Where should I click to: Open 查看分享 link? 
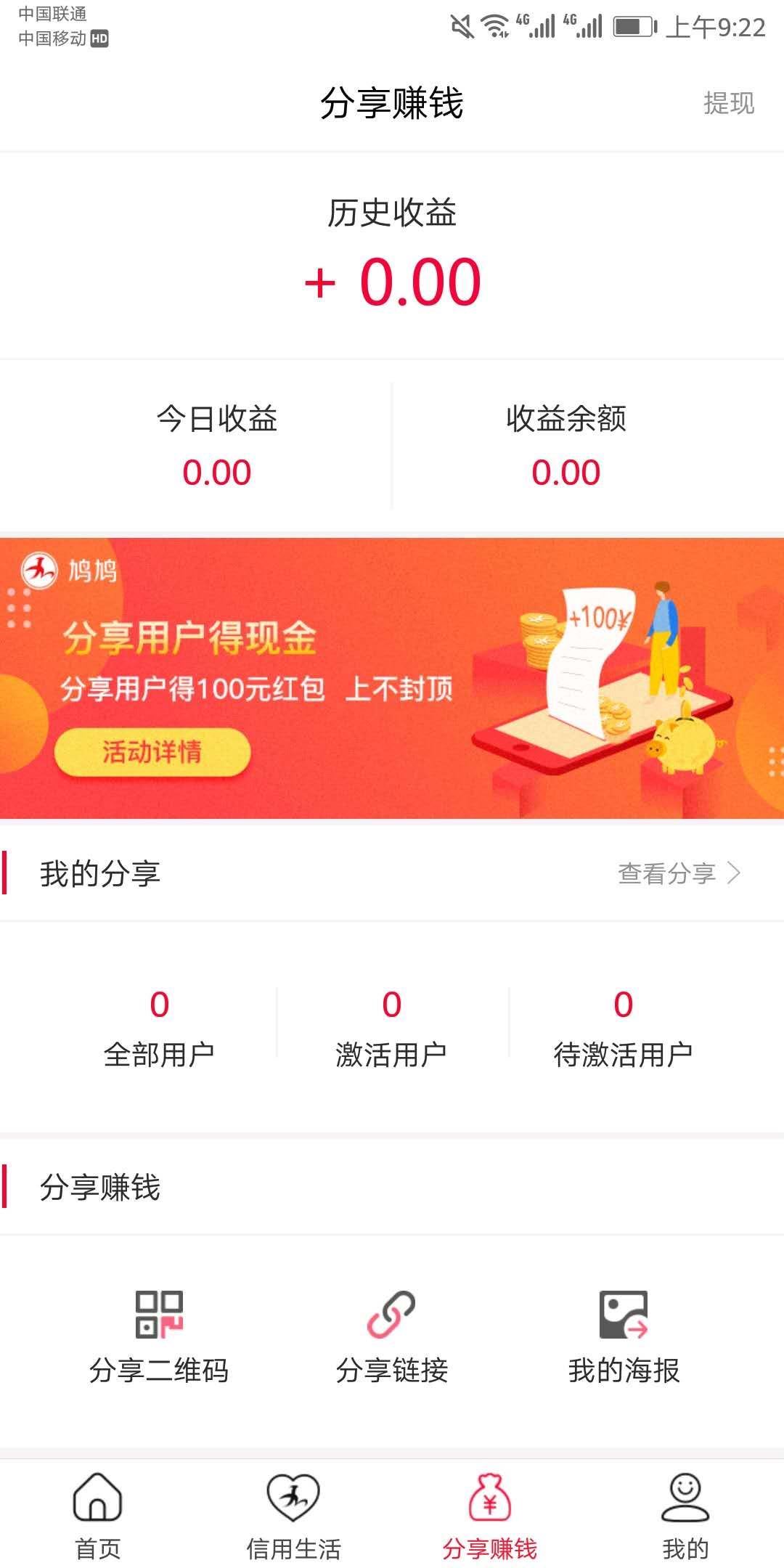pos(678,873)
